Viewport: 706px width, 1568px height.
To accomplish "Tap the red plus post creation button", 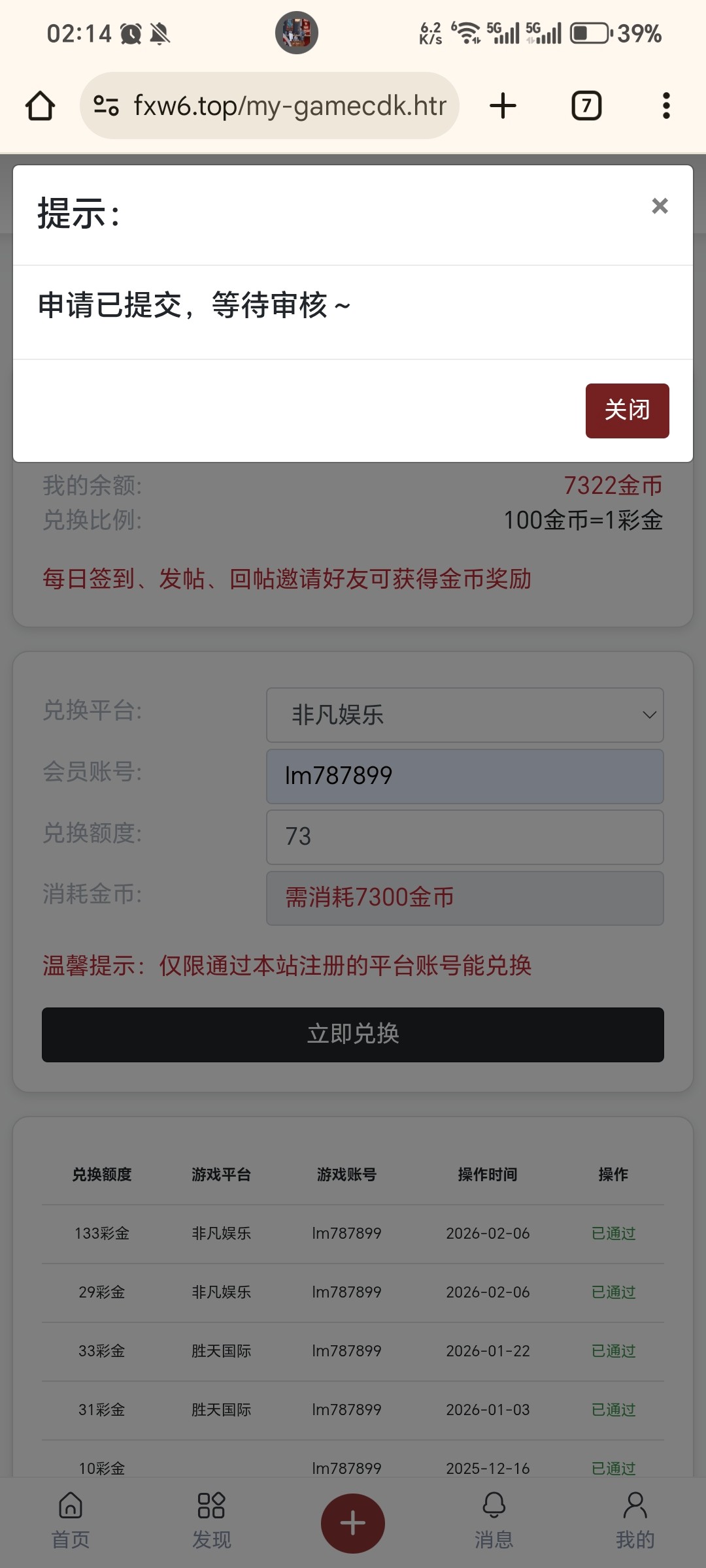I will click(353, 1522).
